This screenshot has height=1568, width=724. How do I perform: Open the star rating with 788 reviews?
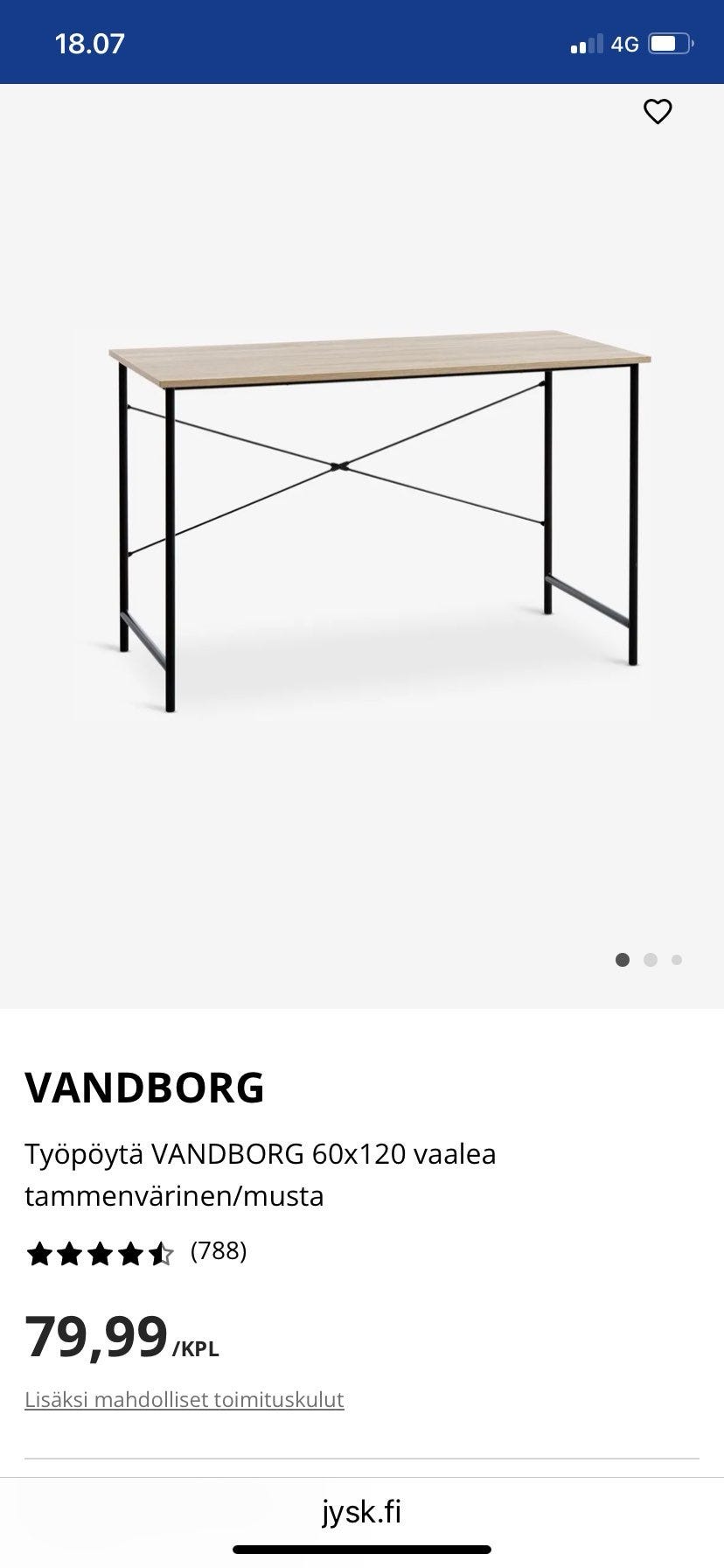[x=136, y=1253]
